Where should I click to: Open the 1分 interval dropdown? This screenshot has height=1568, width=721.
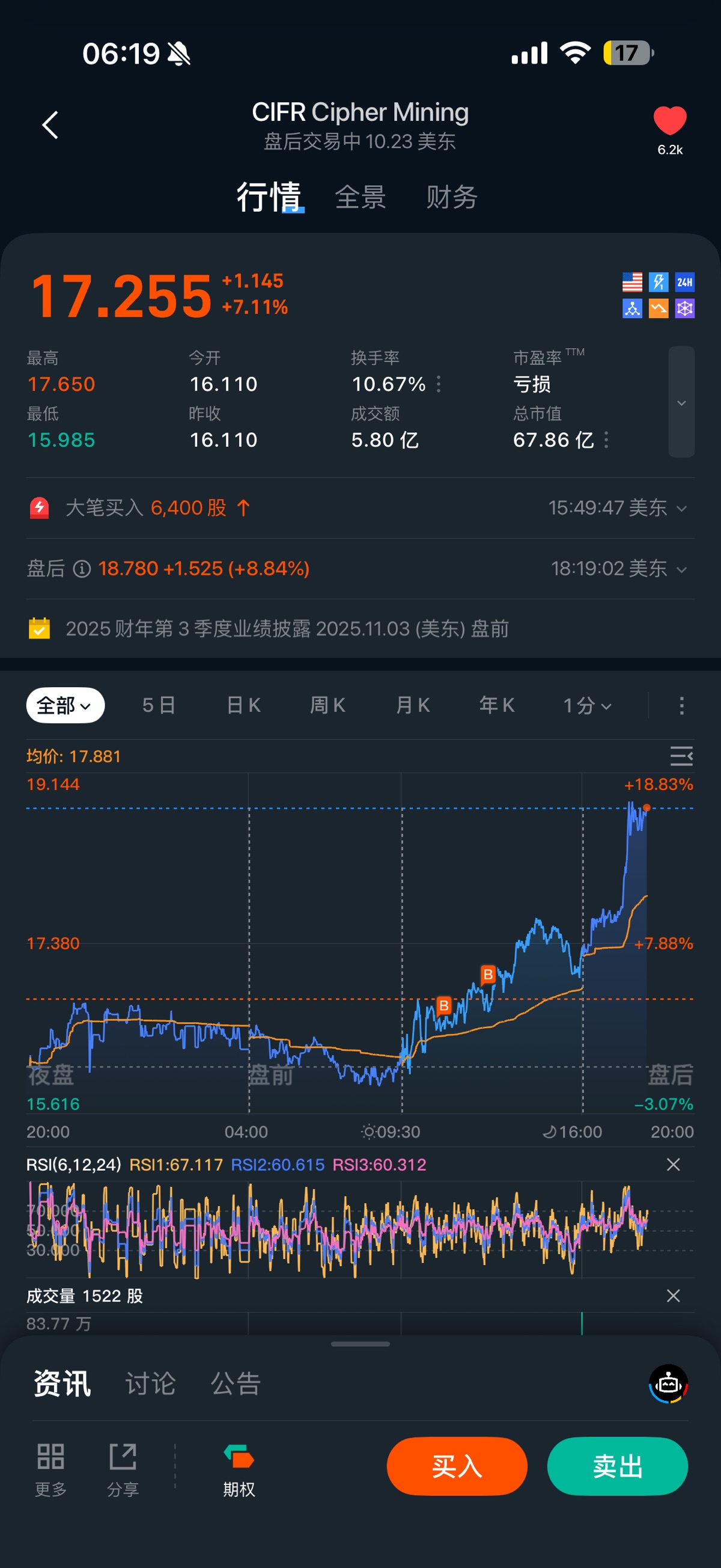pos(586,705)
